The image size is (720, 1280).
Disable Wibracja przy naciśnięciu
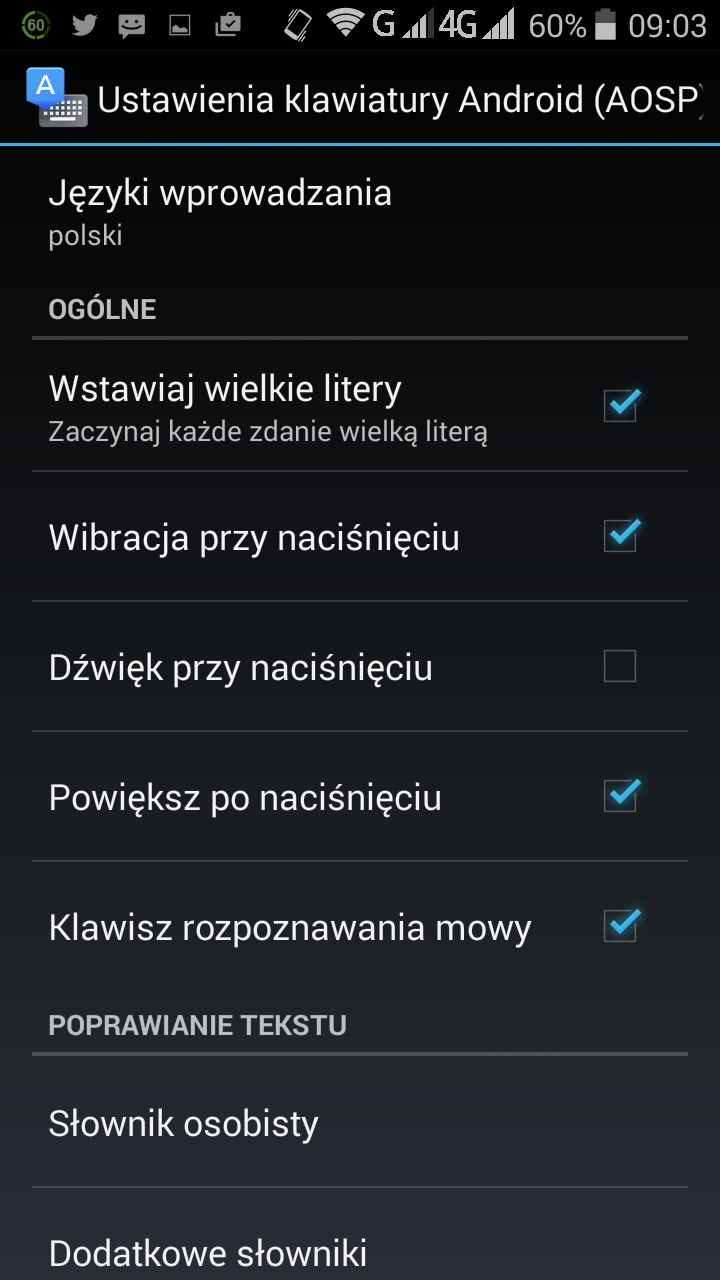point(620,536)
